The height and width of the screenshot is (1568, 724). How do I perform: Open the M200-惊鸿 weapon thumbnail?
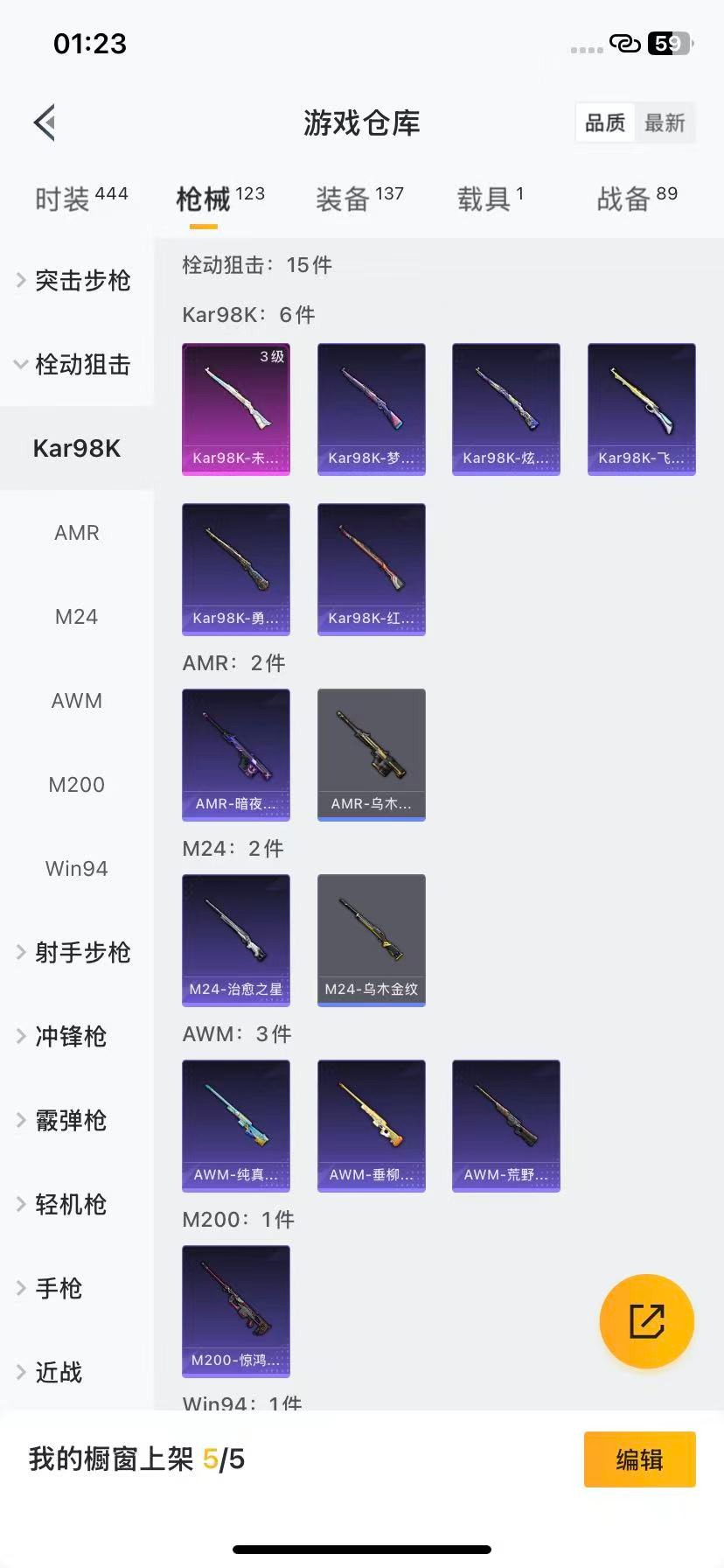(235, 1312)
